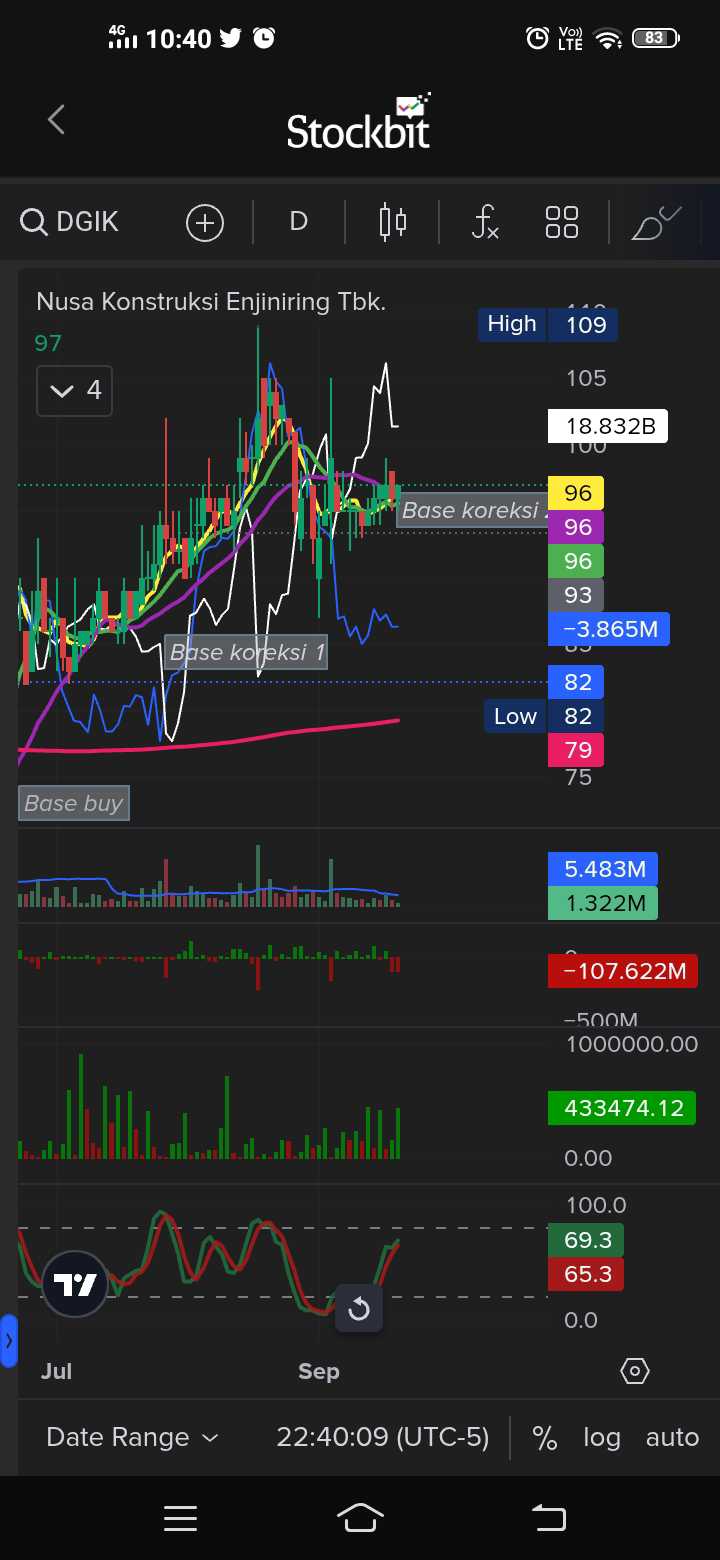The height and width of the screenshot is (1560, 720).
Task: Toggle the auto scale
Action: click(x=672, y=1437)
